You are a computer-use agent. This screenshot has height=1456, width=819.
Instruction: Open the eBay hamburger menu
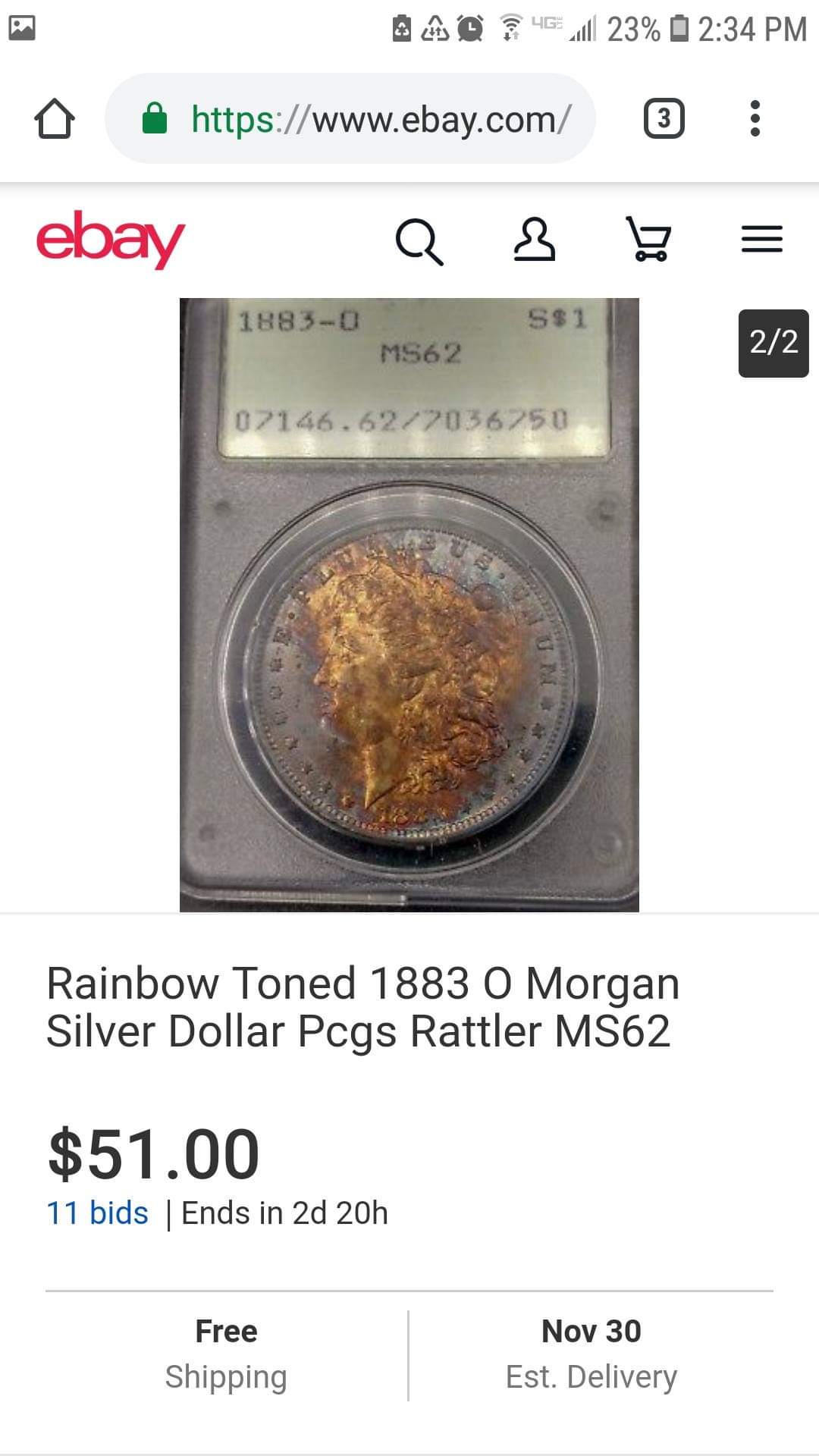click(761, 240)
